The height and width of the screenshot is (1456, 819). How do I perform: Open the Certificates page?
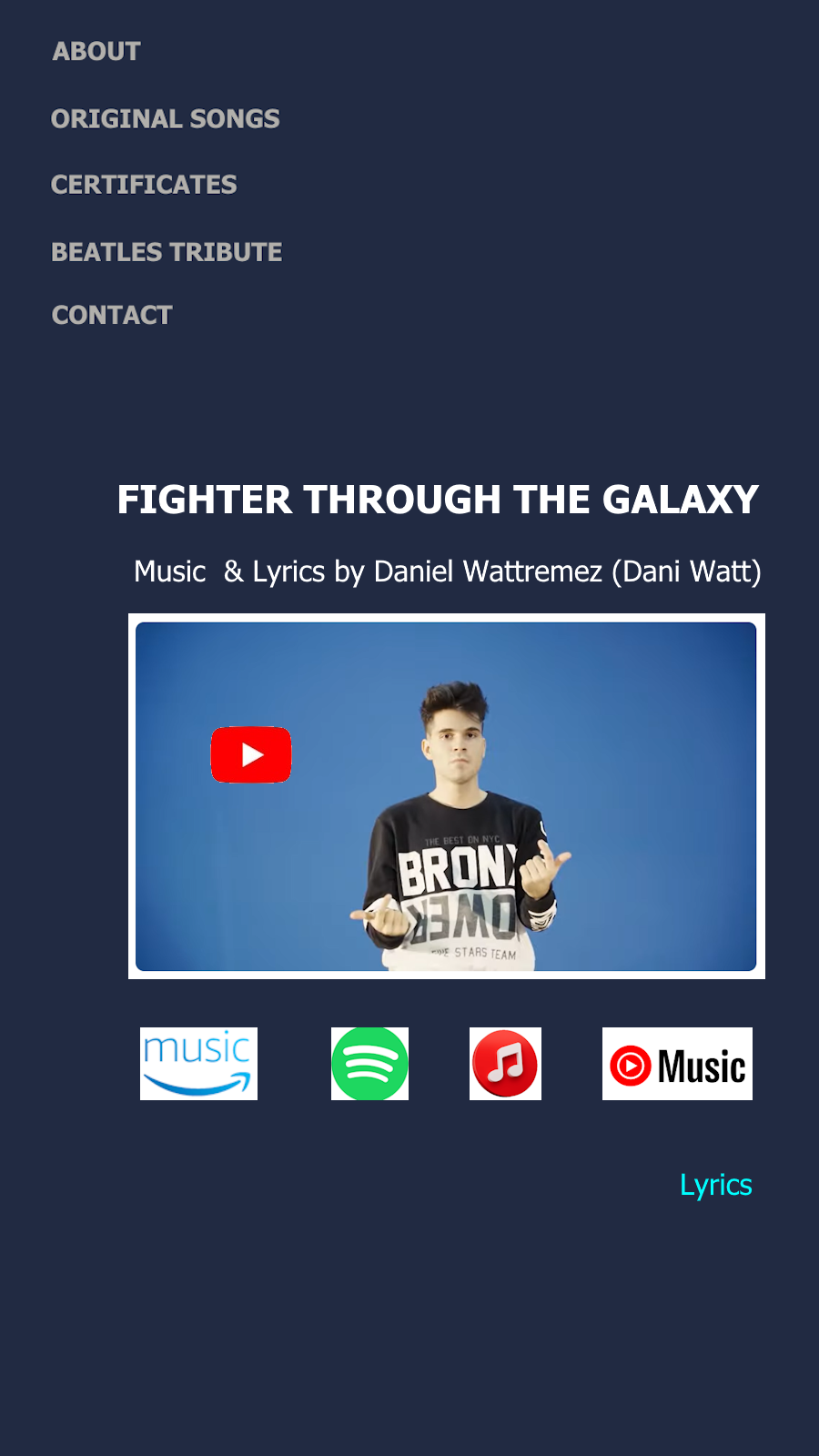(144, 185)
